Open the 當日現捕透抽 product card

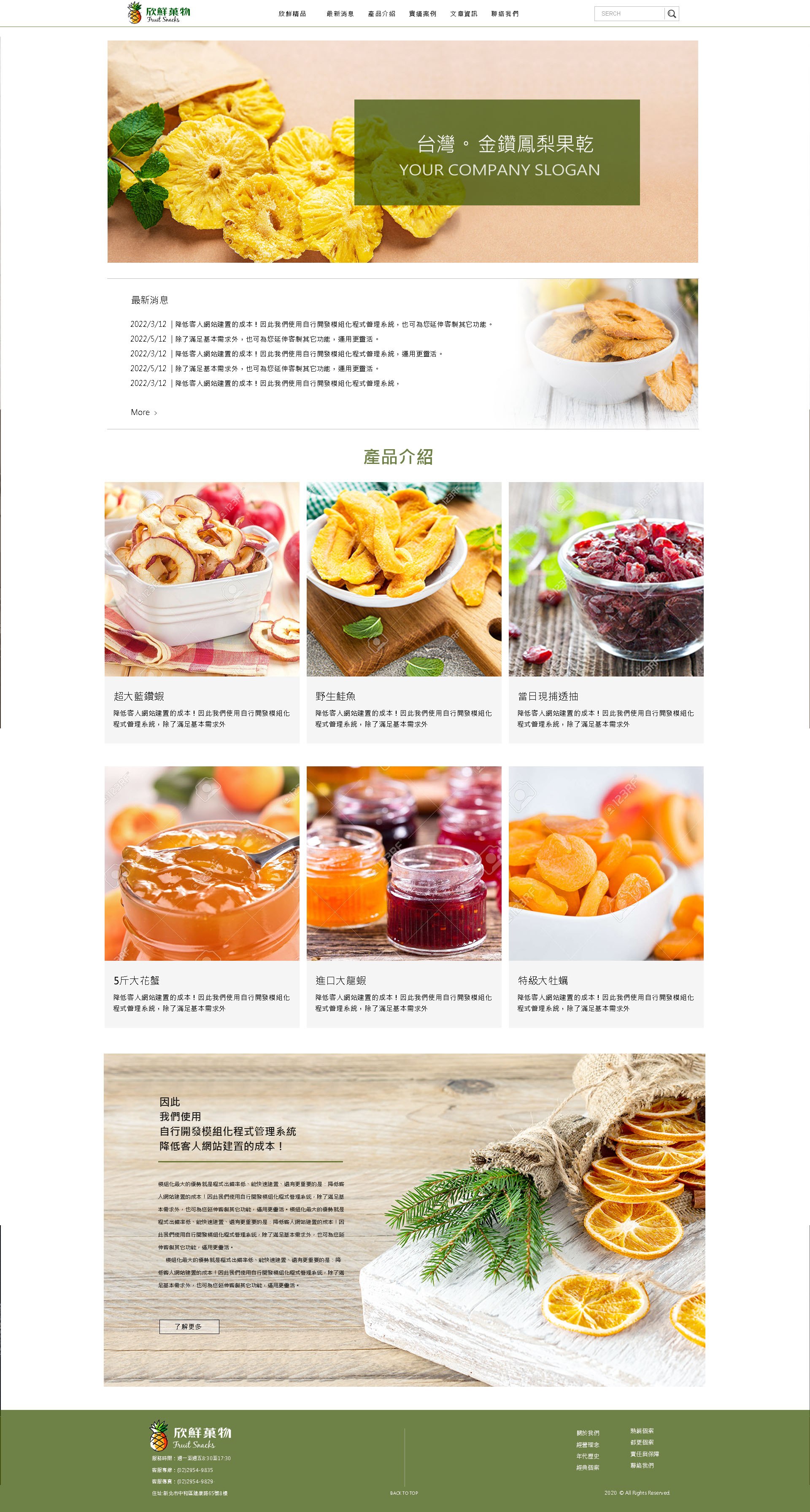click(x=606, y=612)
